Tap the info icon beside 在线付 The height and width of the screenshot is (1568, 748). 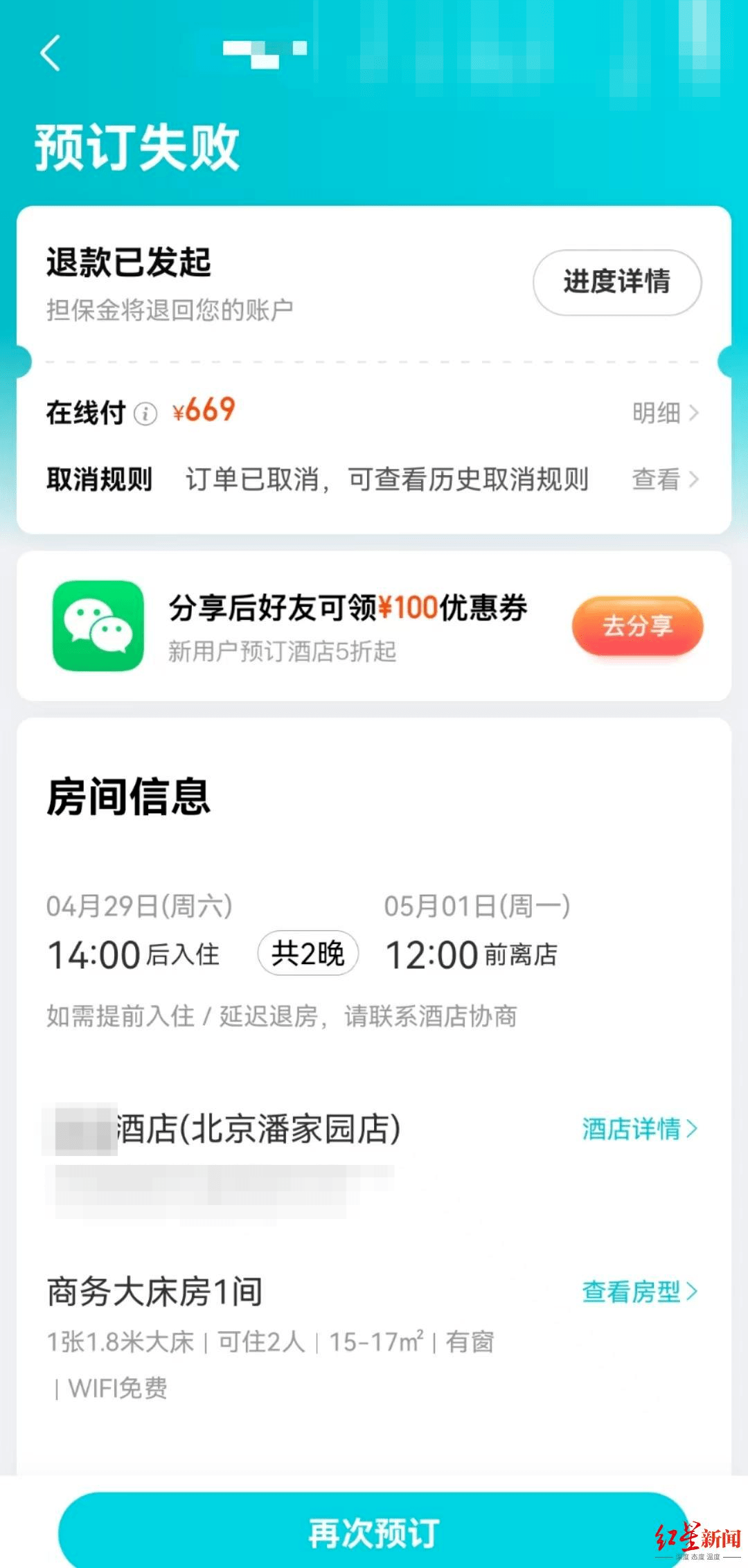tap(145, 414)
